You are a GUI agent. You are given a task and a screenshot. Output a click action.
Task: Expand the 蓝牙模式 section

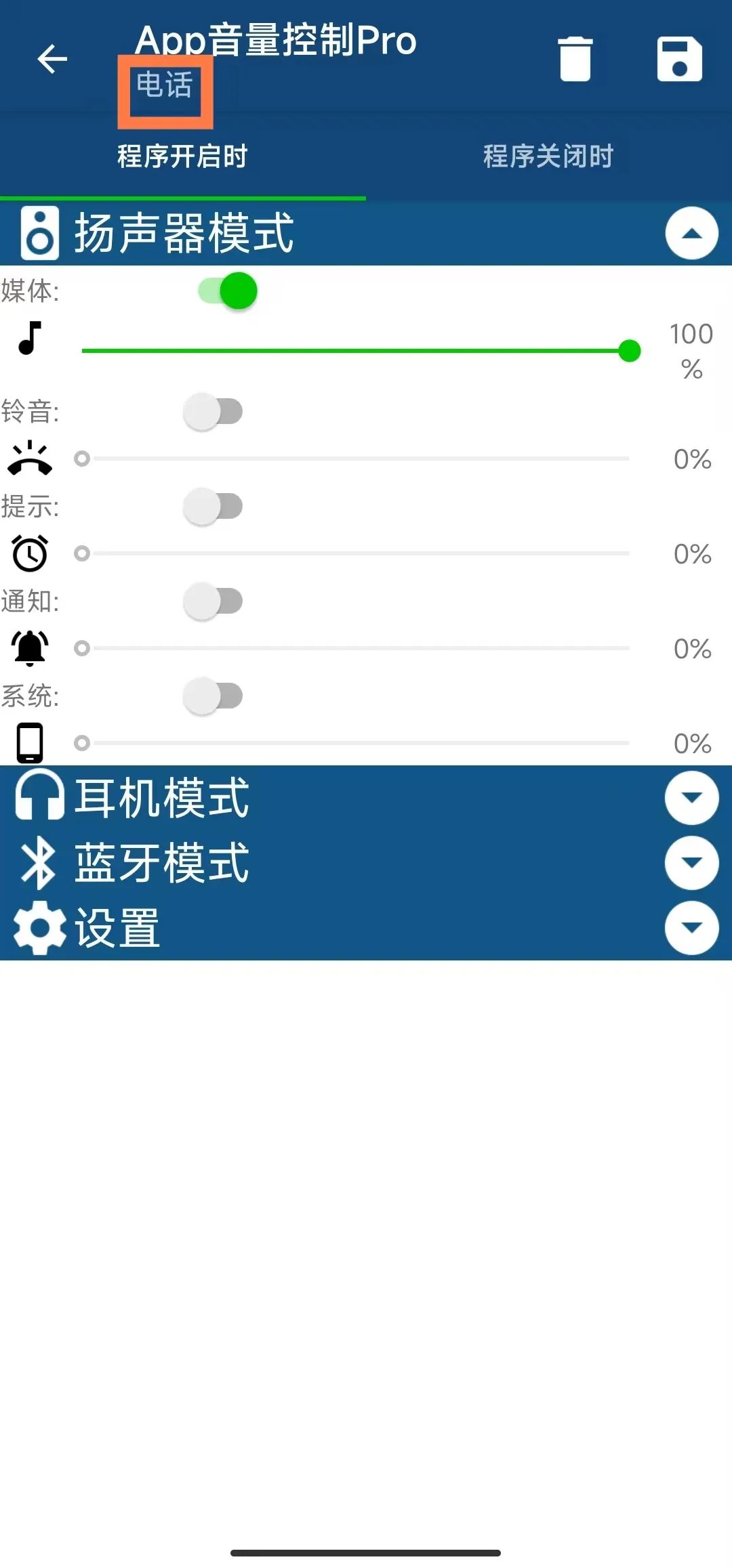point(691,862)
